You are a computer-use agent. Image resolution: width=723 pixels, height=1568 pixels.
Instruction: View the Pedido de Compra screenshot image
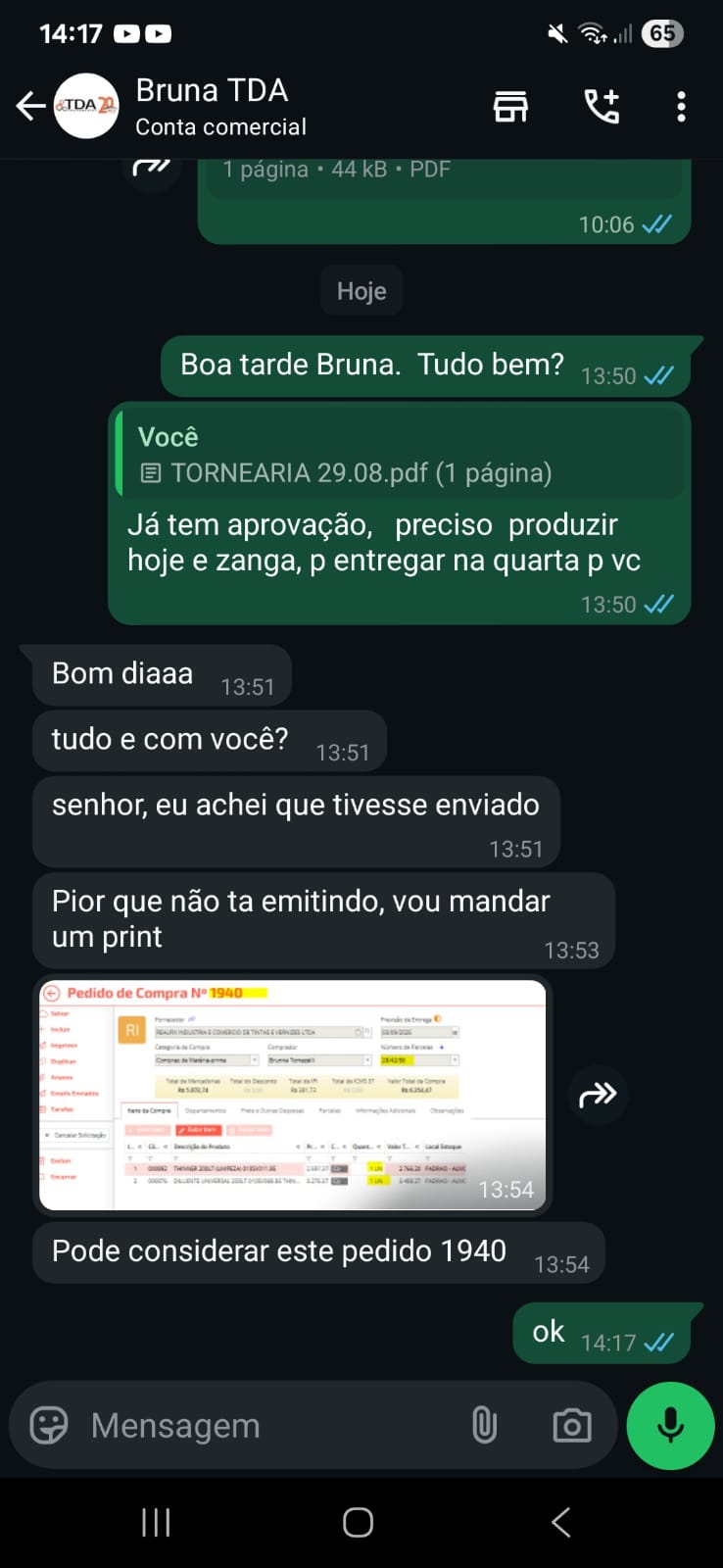coord(292,1095)
